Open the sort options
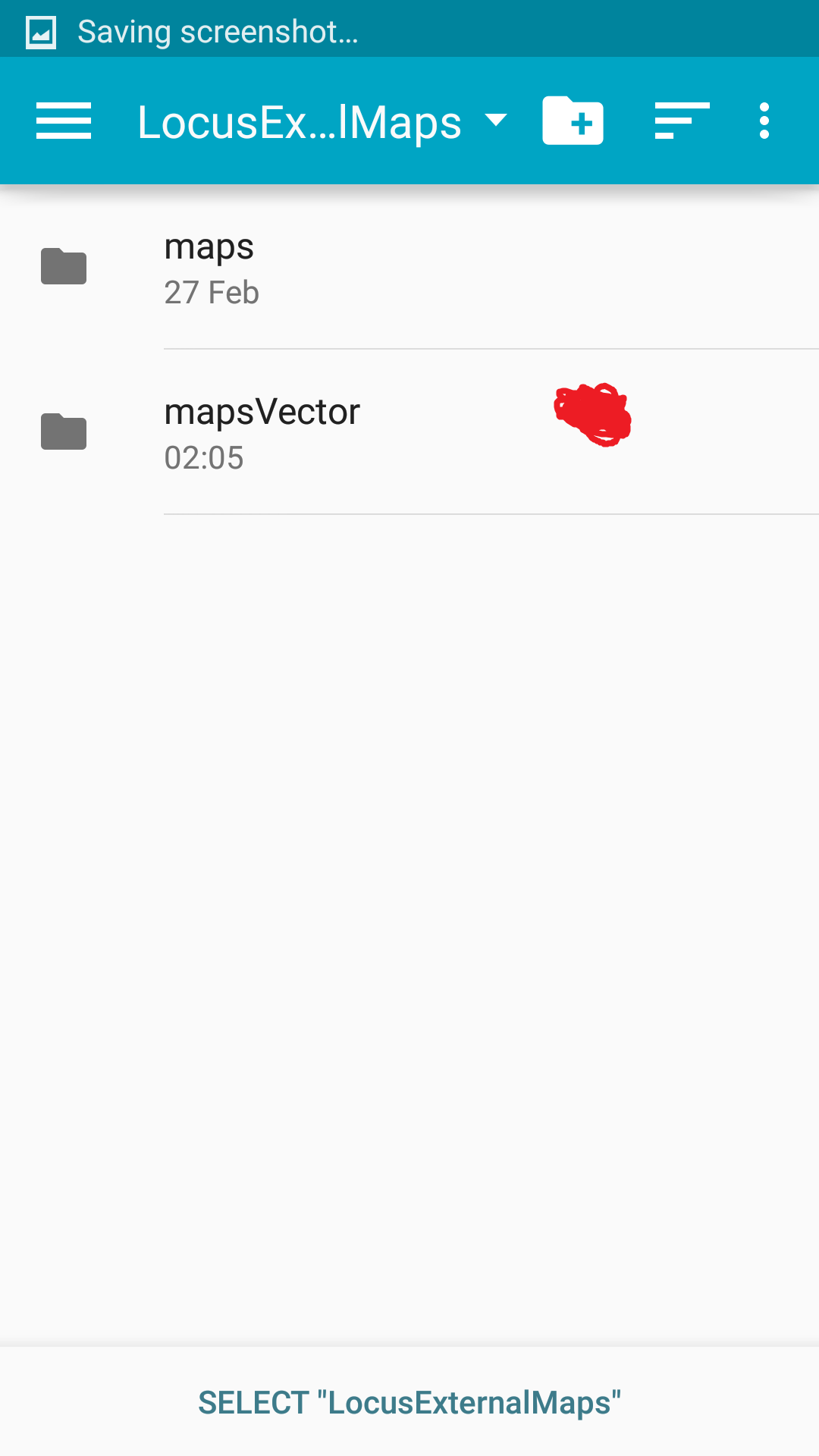The width and height of the screenshot is (819, 1456). 682,121
